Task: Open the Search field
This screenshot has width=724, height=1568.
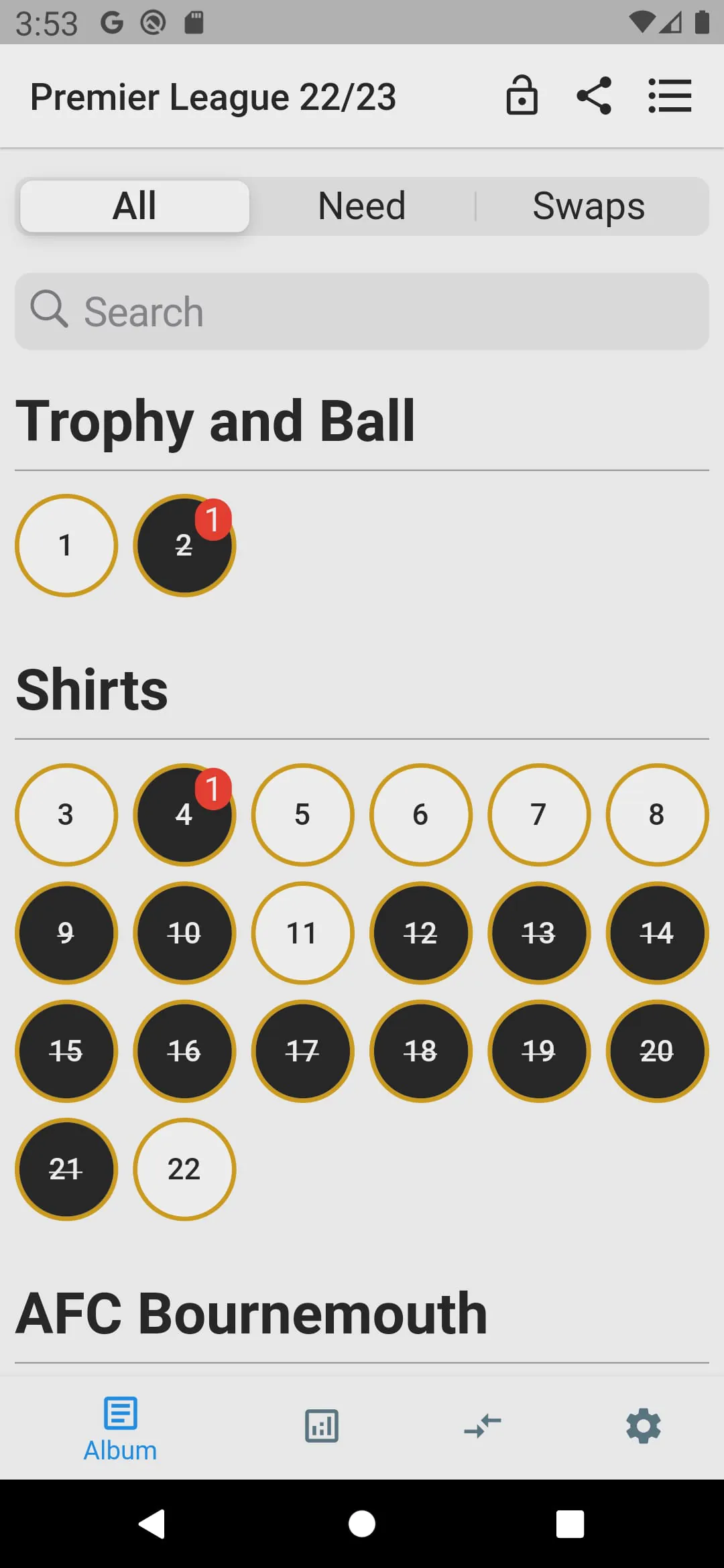Action: point(362,312)
